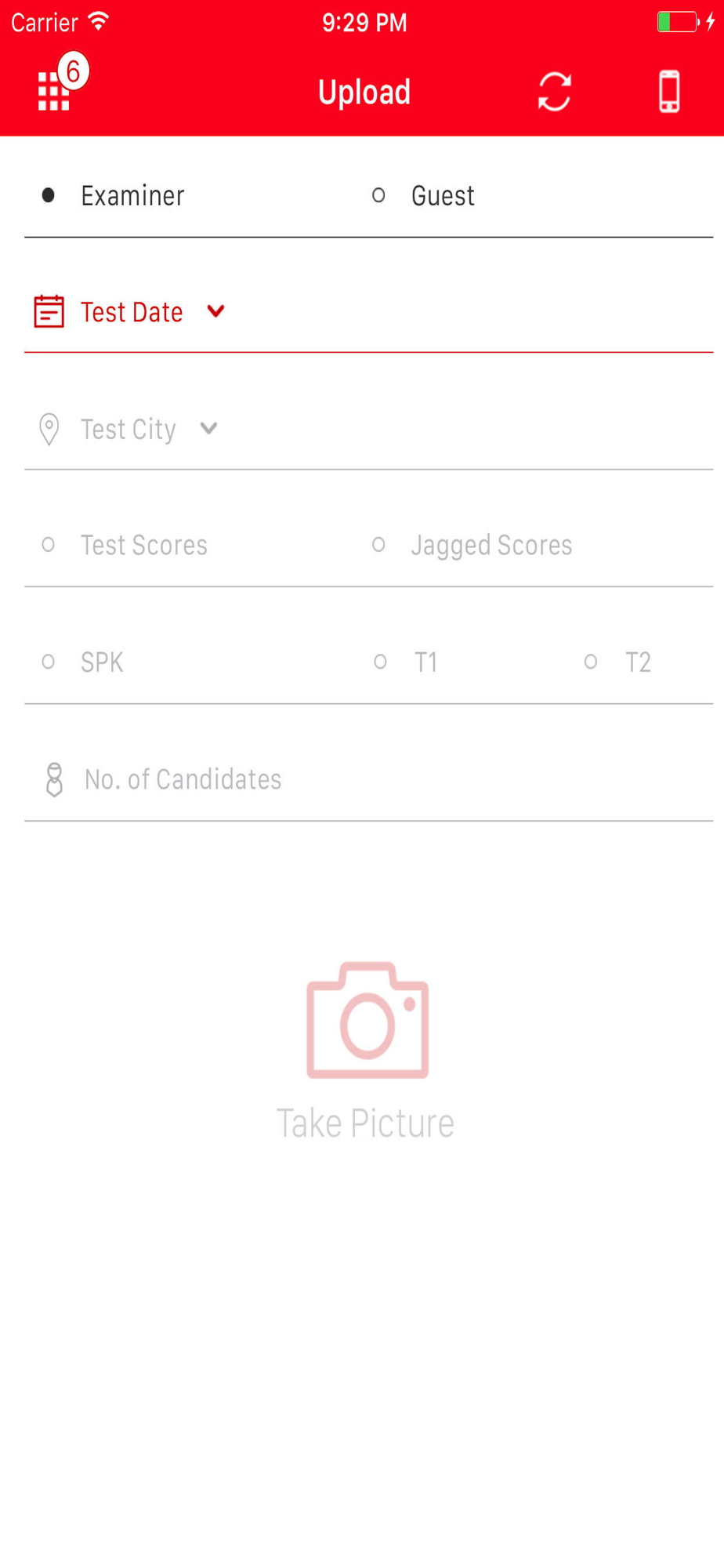This screenshot has width=724, height=1568.
Task: Open the Test City dropdown
Action: pos(368,429)
